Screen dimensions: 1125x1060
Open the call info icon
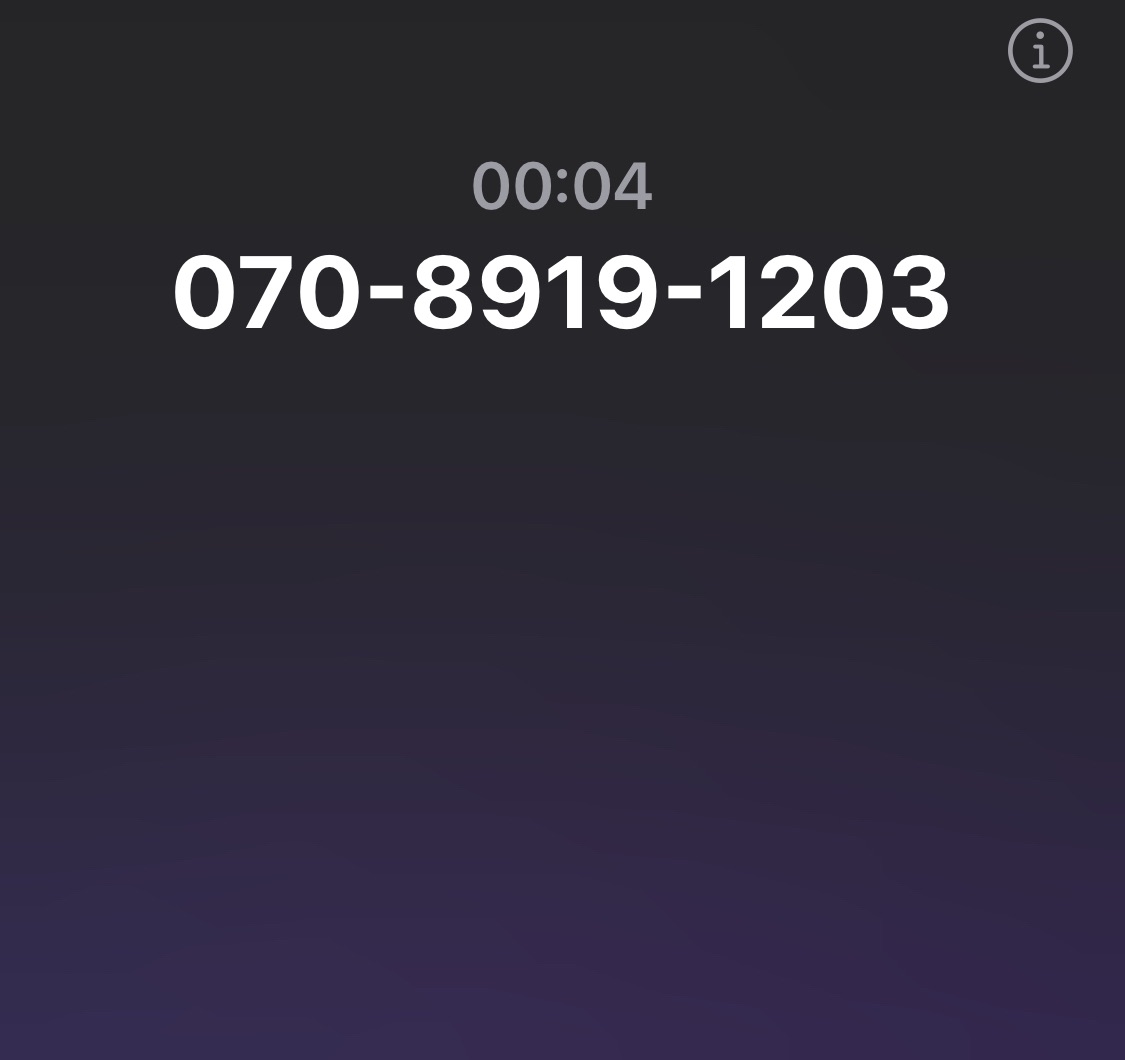tap(1040, 51)
